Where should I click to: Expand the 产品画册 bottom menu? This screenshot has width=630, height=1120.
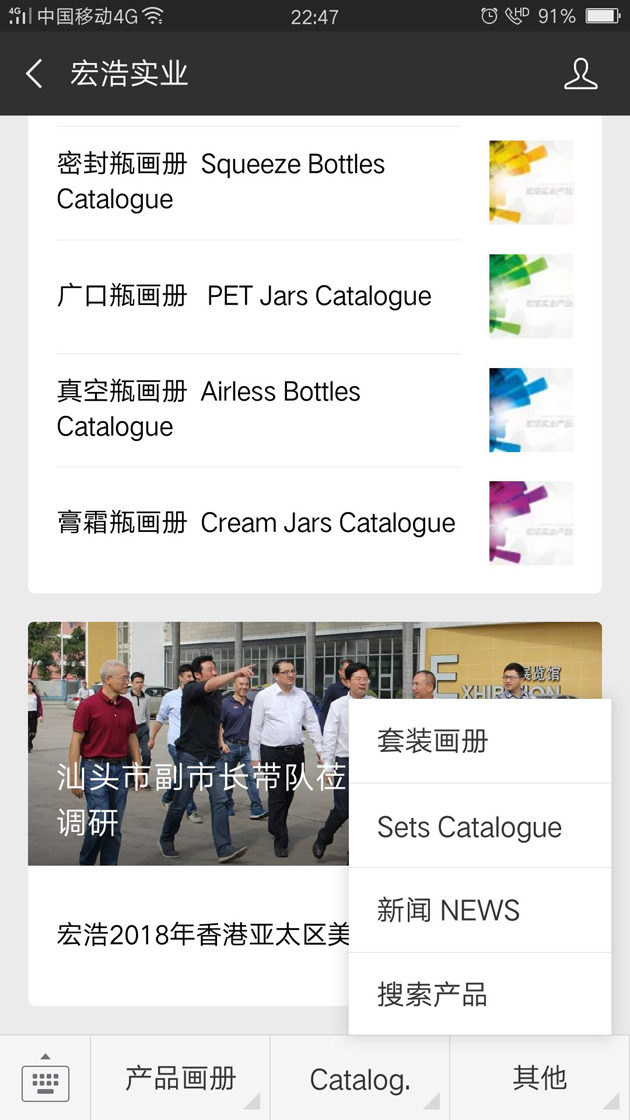click(180, 1078)
